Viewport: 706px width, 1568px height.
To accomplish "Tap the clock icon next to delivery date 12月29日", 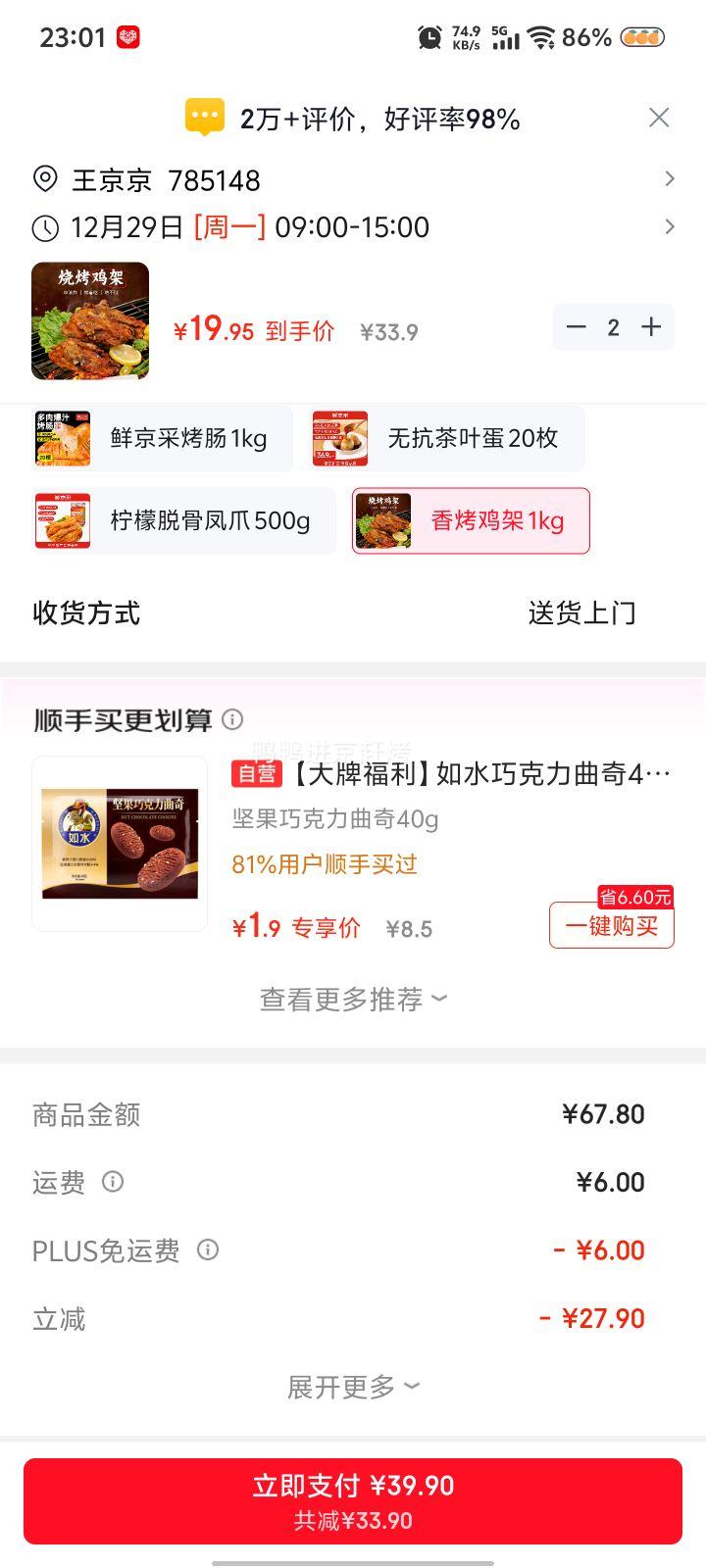I will click(43, 227).
